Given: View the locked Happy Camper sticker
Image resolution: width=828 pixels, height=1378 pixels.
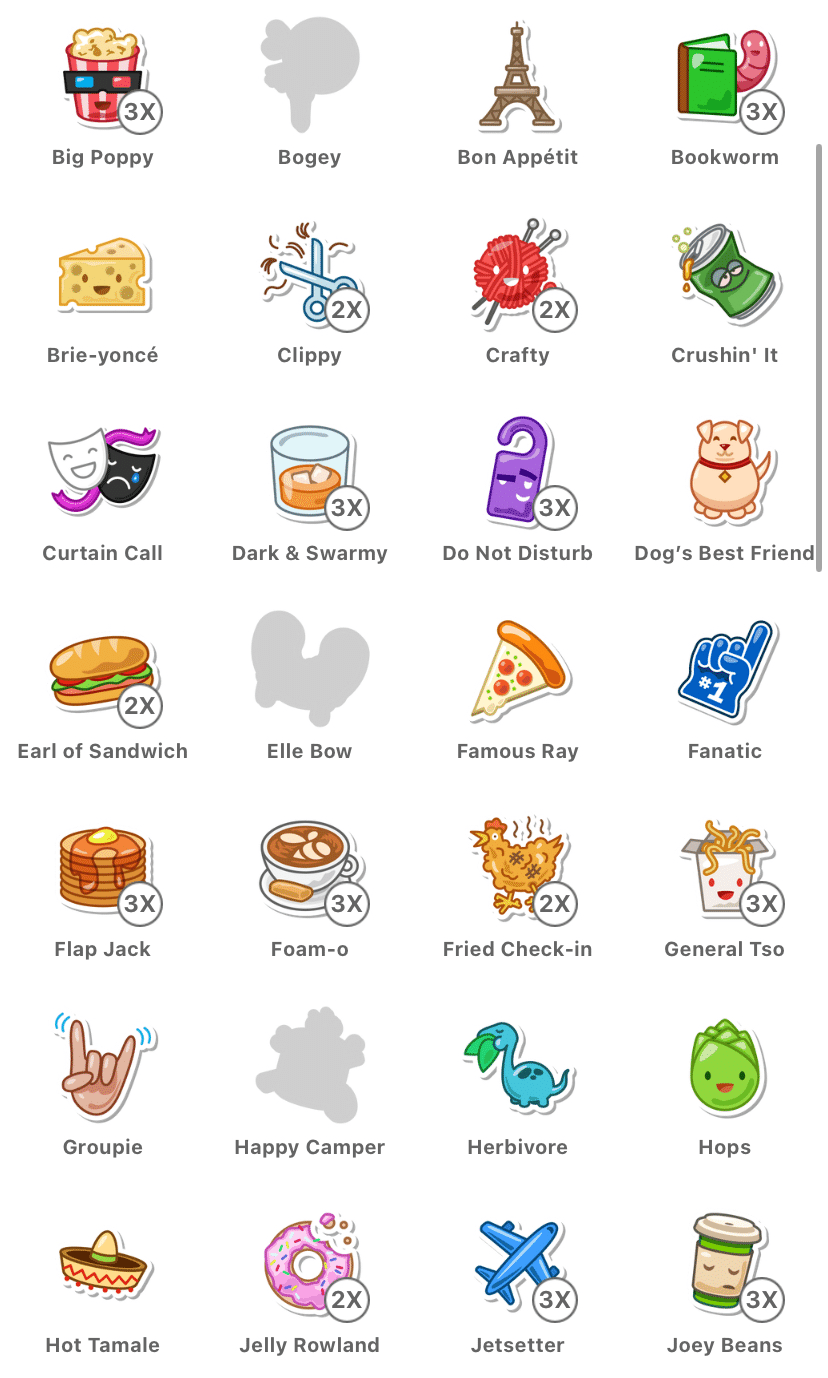Looking at the screenshot, I should pyautogui.click(x=309, y=1065).
